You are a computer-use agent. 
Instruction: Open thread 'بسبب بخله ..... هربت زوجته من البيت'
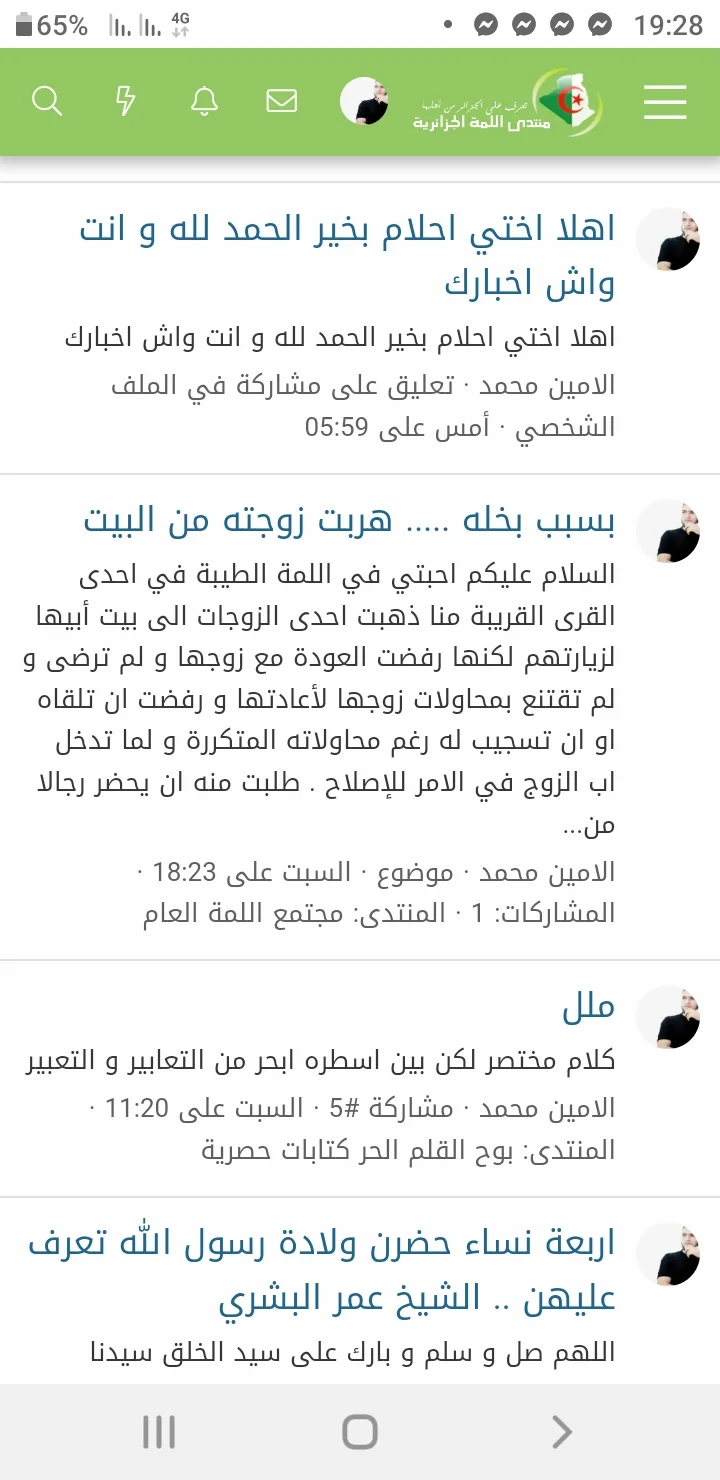point(349,520)
